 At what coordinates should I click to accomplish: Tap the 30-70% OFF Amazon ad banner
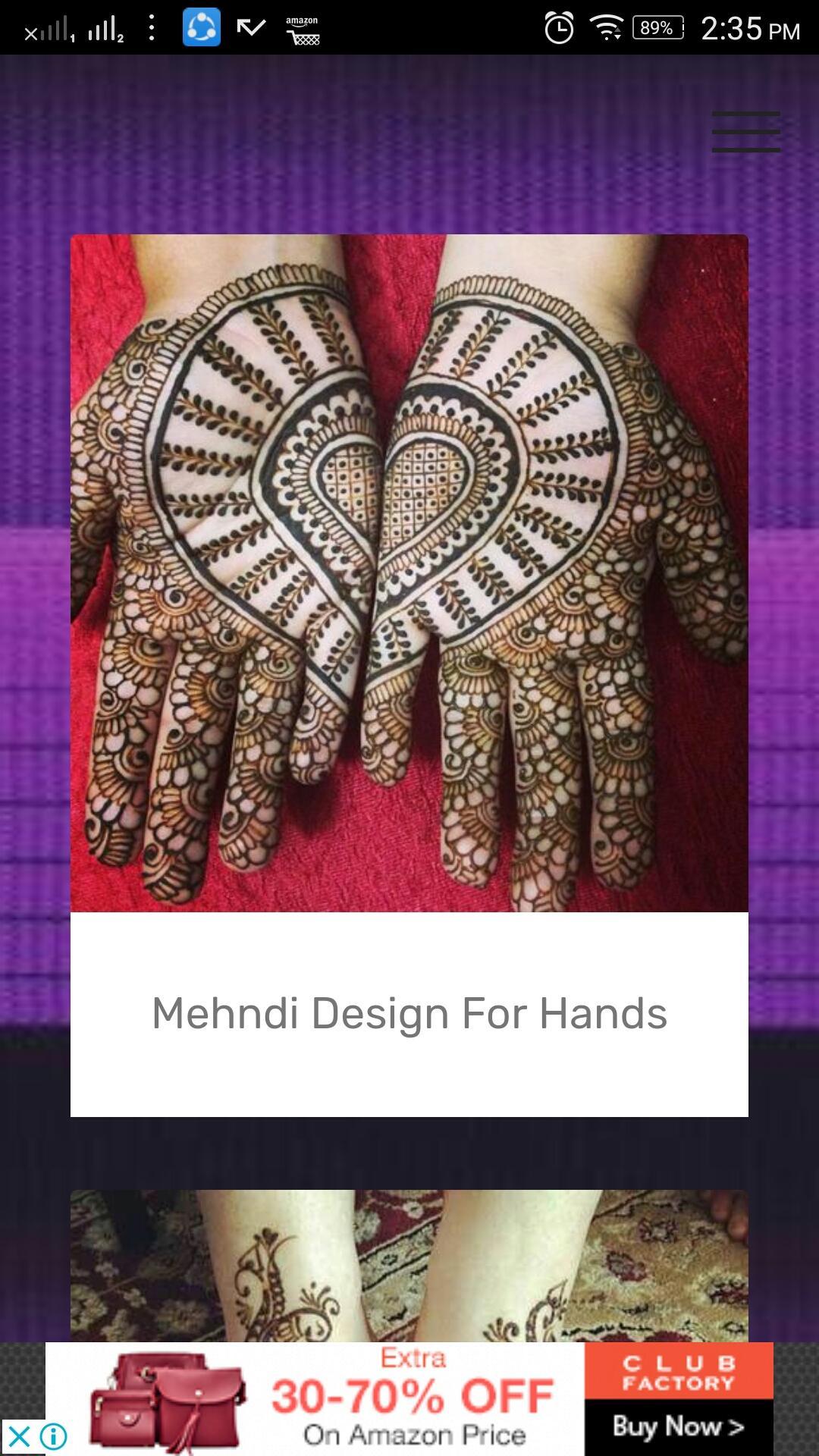coord(409,1395)
